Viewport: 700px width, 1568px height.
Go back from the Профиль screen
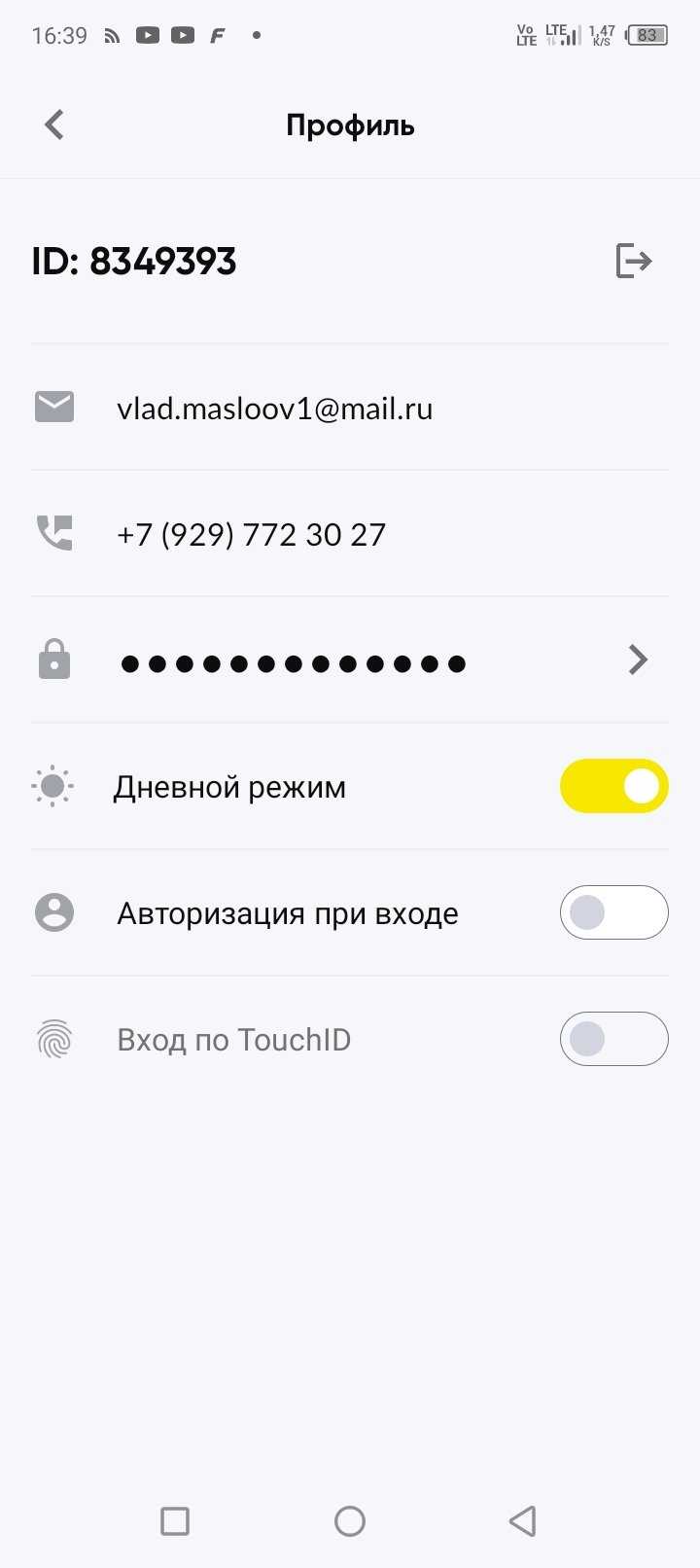[x=54, y=125]
